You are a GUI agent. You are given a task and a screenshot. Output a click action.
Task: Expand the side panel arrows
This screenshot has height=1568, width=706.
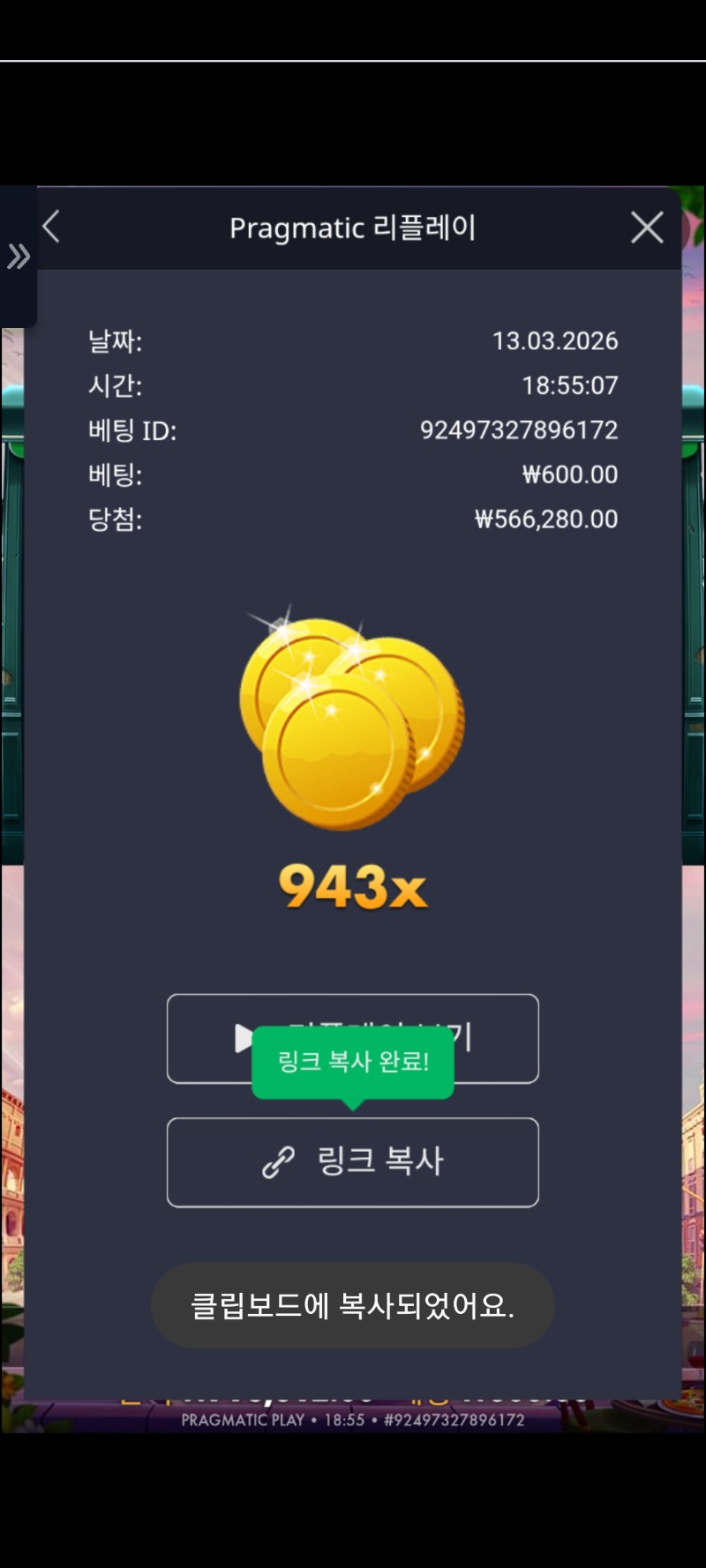18,257
